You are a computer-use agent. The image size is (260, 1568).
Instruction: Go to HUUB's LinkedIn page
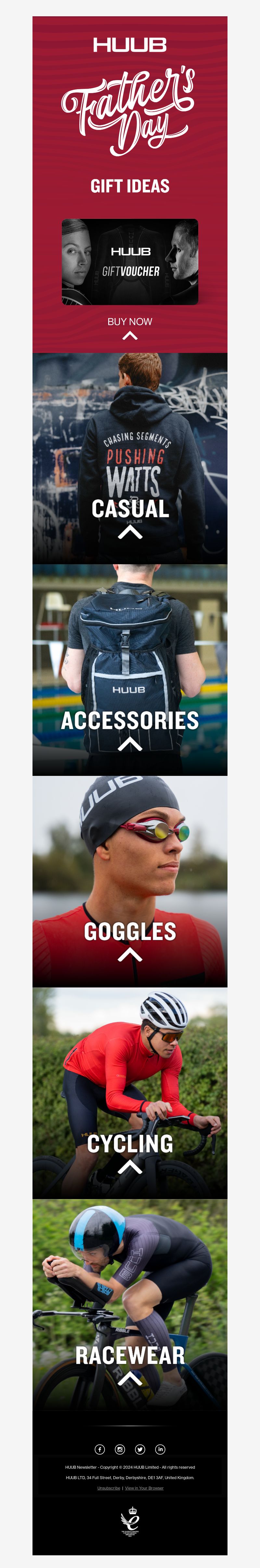[160, 1449]
